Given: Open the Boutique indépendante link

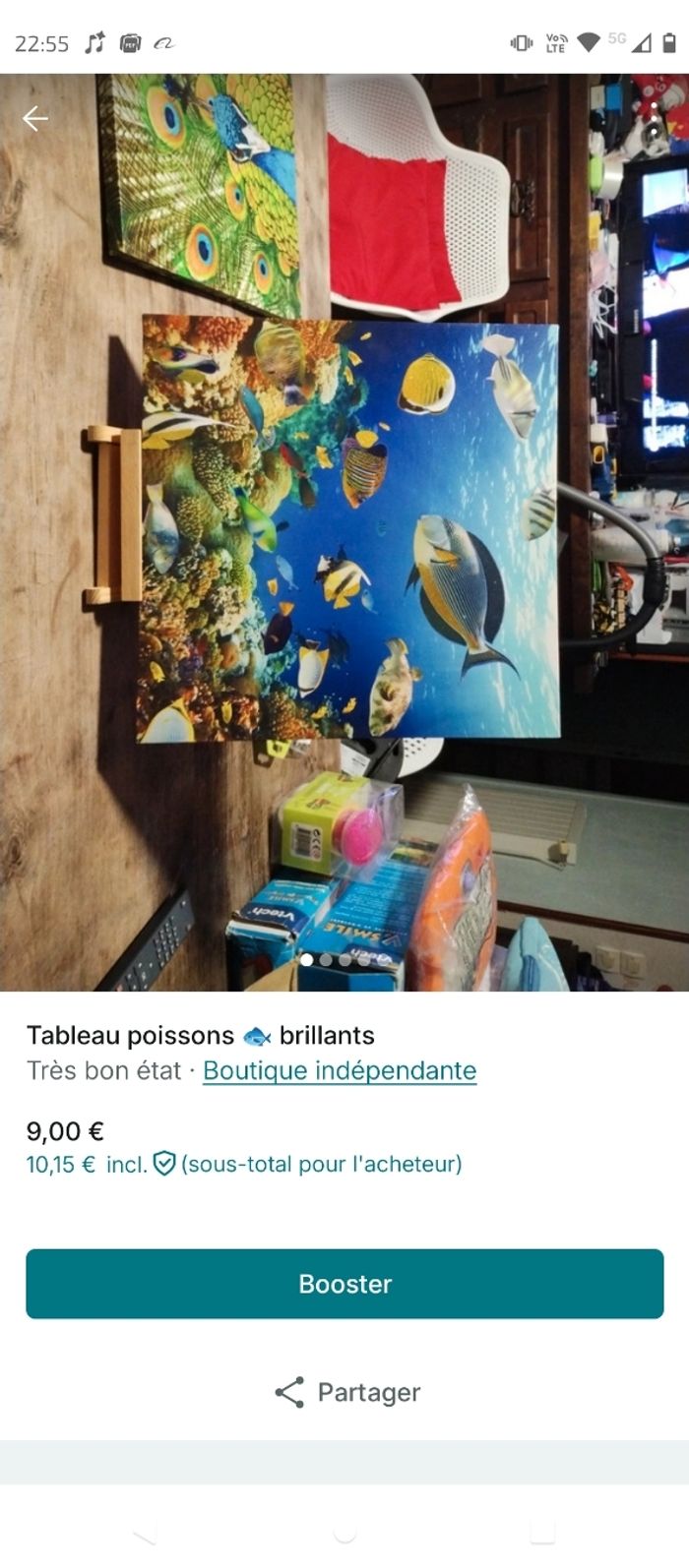Looking at the screenshot, I should (x=340, y=1070).
